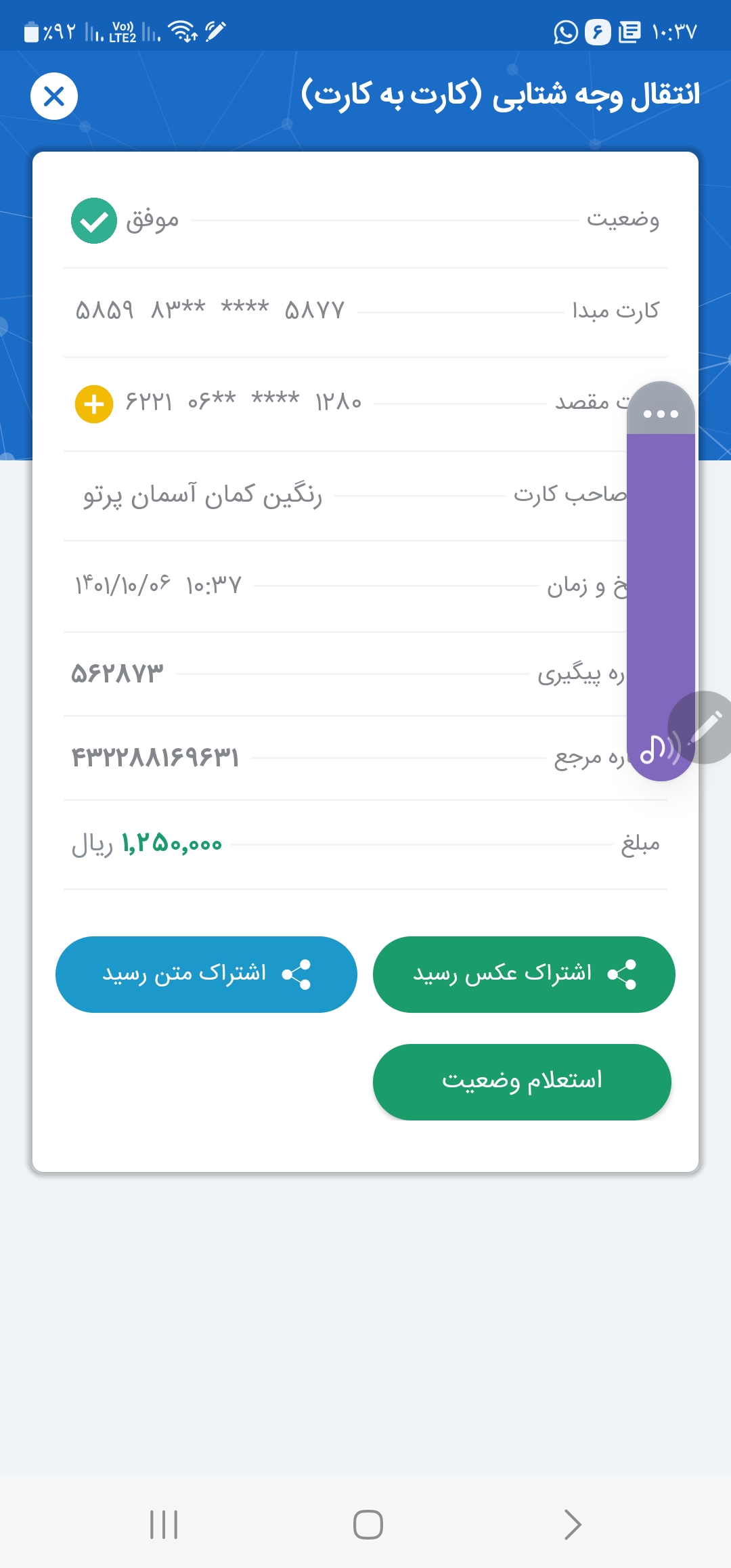Share the receipt as an image
Image resolution: width=731 pixels, height=1568 pixels.
pyautogui.click(x=524, y=974)
